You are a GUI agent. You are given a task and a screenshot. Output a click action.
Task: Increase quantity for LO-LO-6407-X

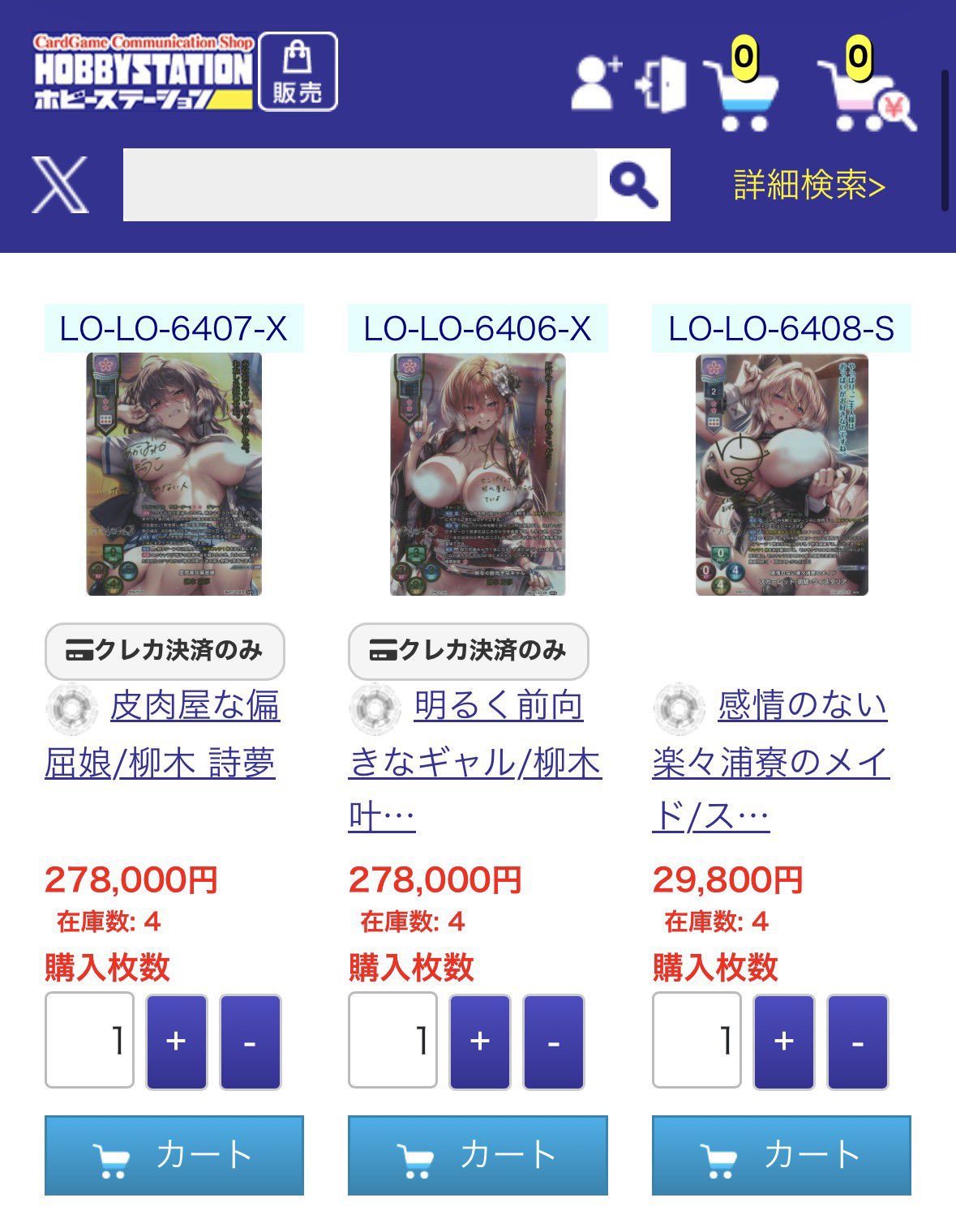pyautogui.click(x=176, y=1042)
